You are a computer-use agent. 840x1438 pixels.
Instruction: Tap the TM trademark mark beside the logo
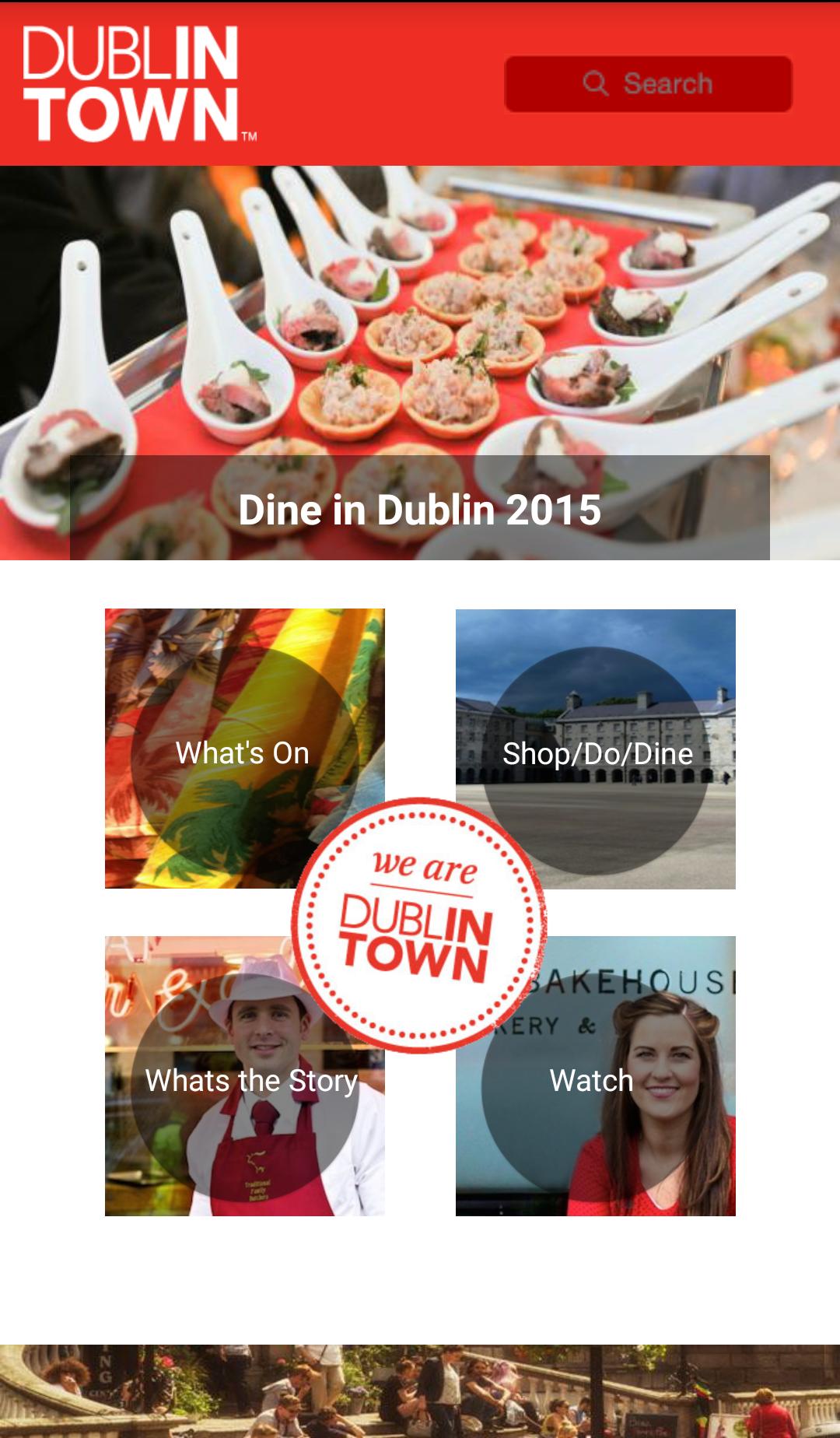click(250, 136)
